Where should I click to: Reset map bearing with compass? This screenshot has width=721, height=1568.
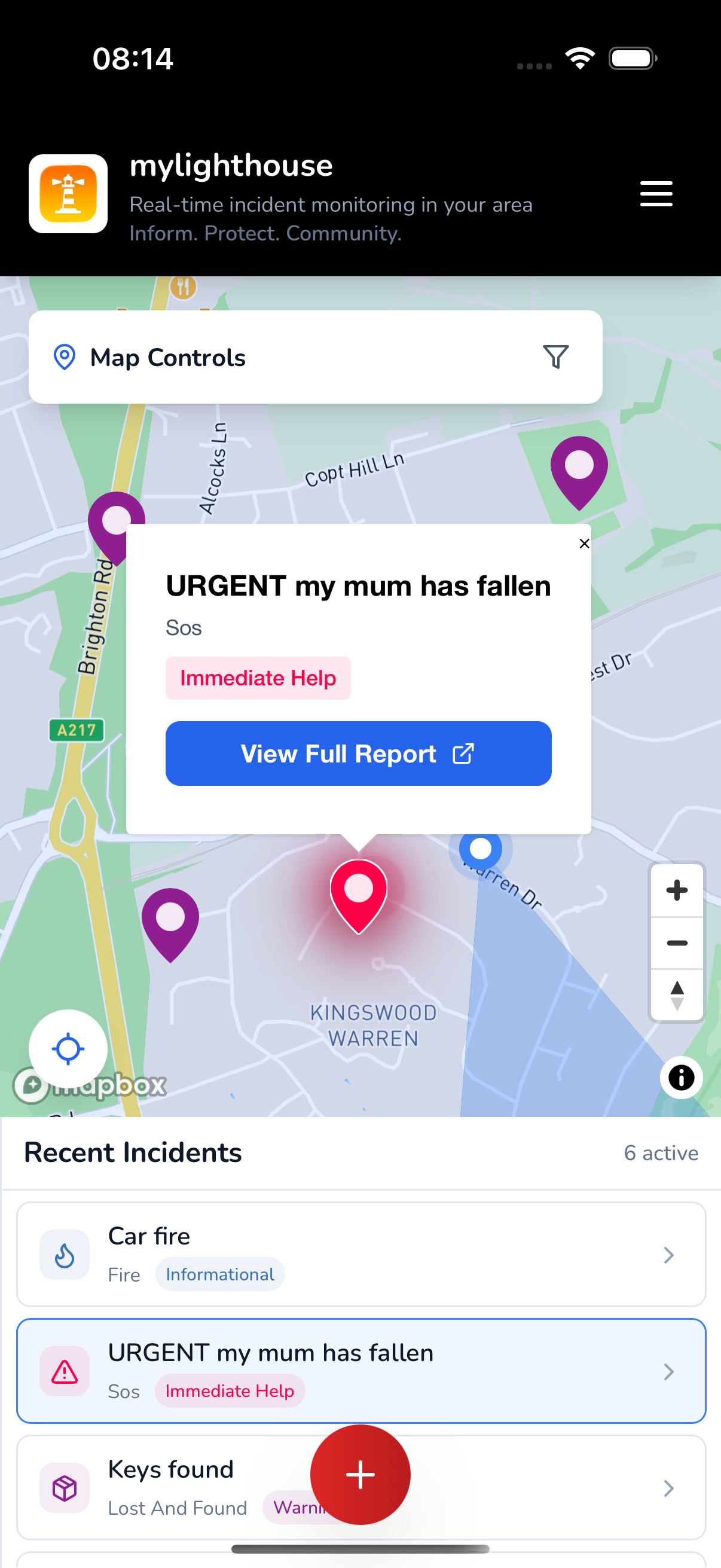pyautogui.click(x=676, y=995)
